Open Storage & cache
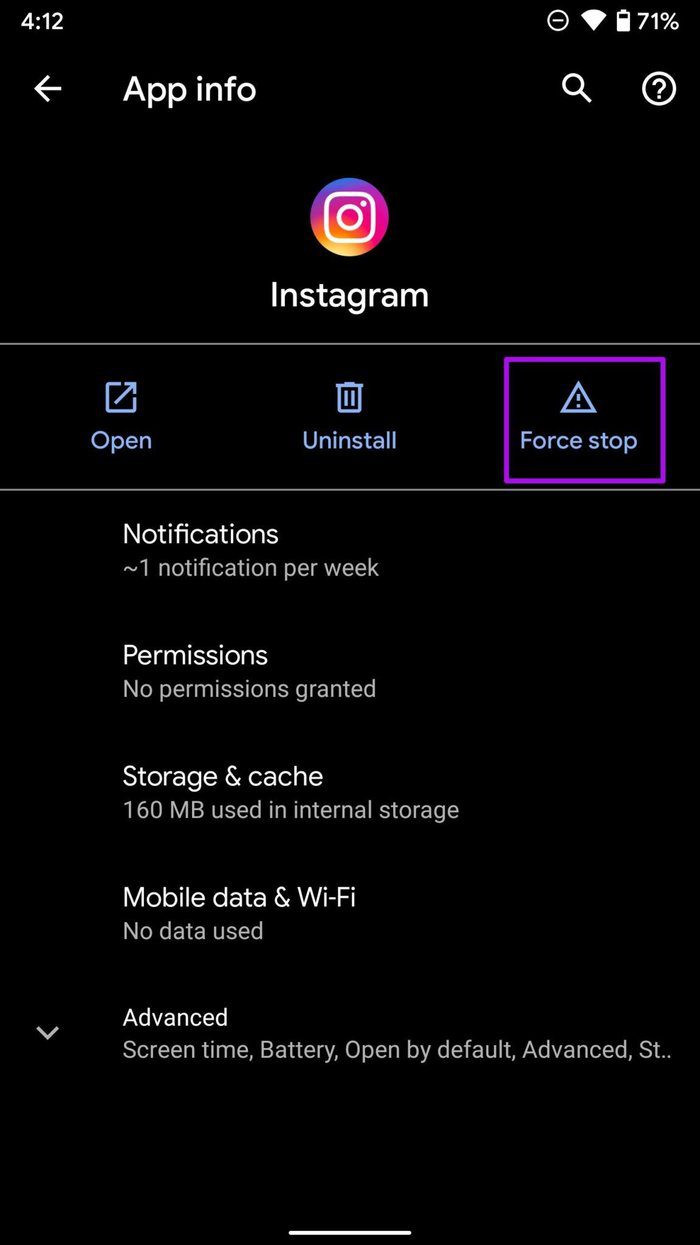Screen dimensions: 700x1245 pyautogui.click(x=350, y=792)
